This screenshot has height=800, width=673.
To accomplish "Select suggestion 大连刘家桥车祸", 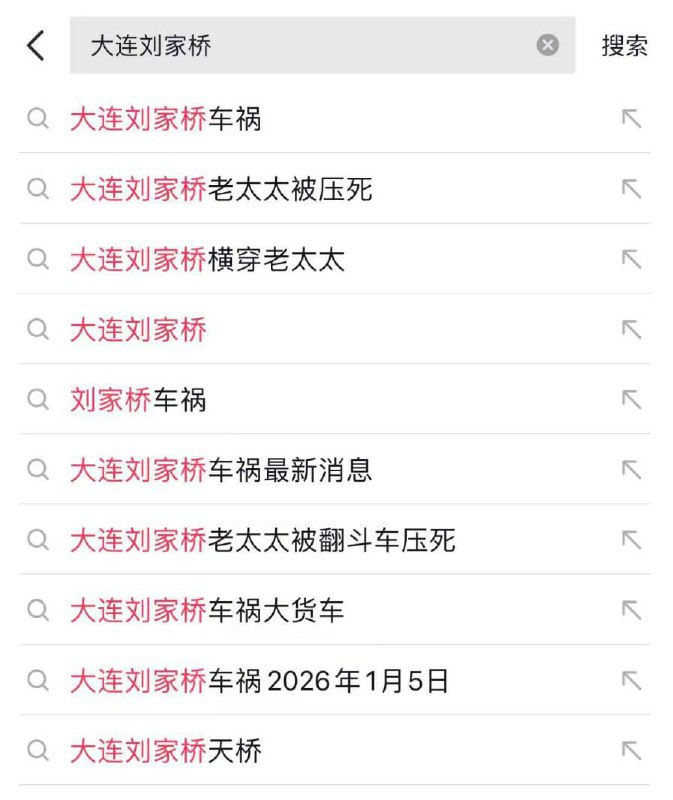I will coord(166,119).
